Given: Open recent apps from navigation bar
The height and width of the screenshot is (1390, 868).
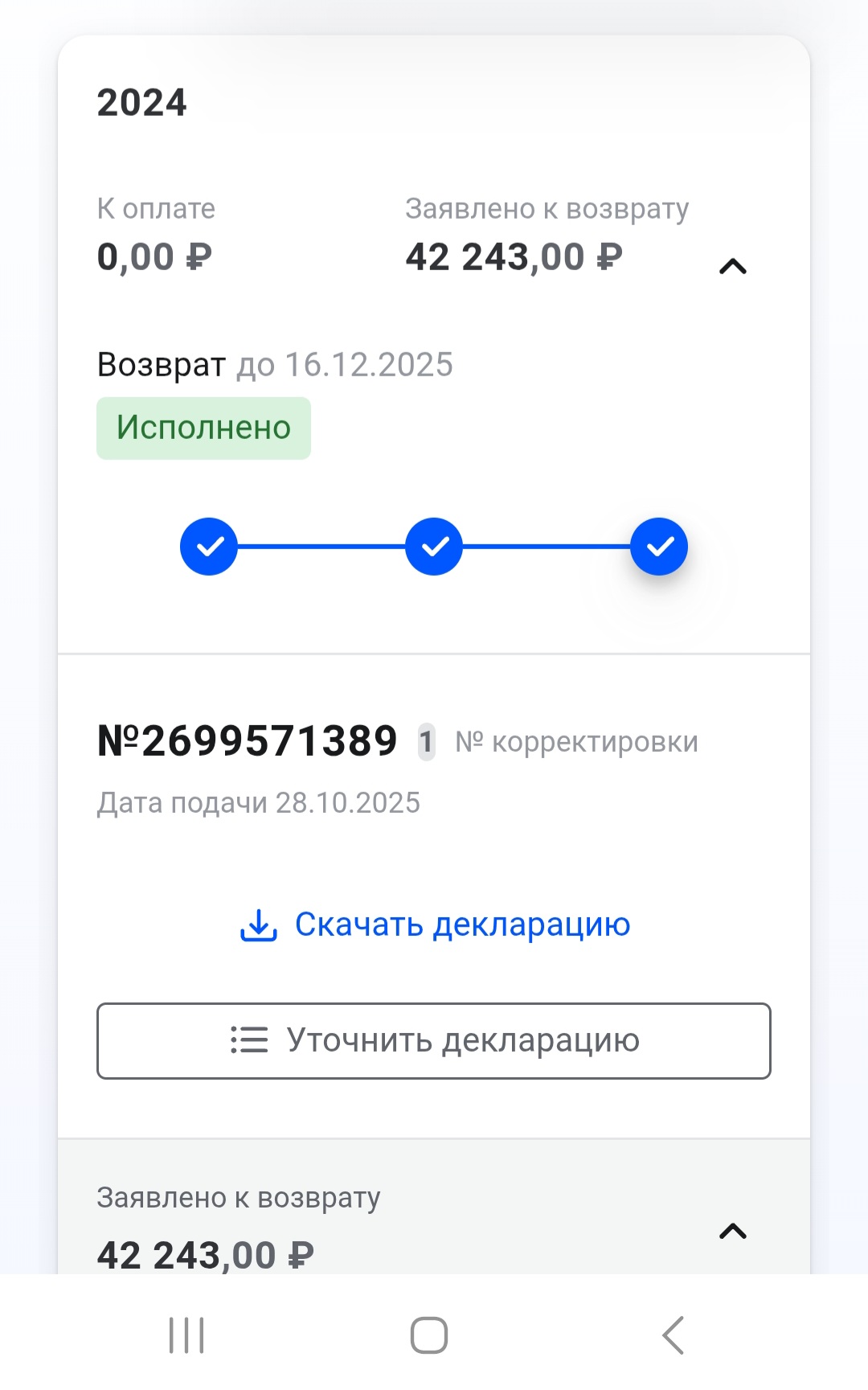Looking at the screenshot, I should (x=186, y=1335).
